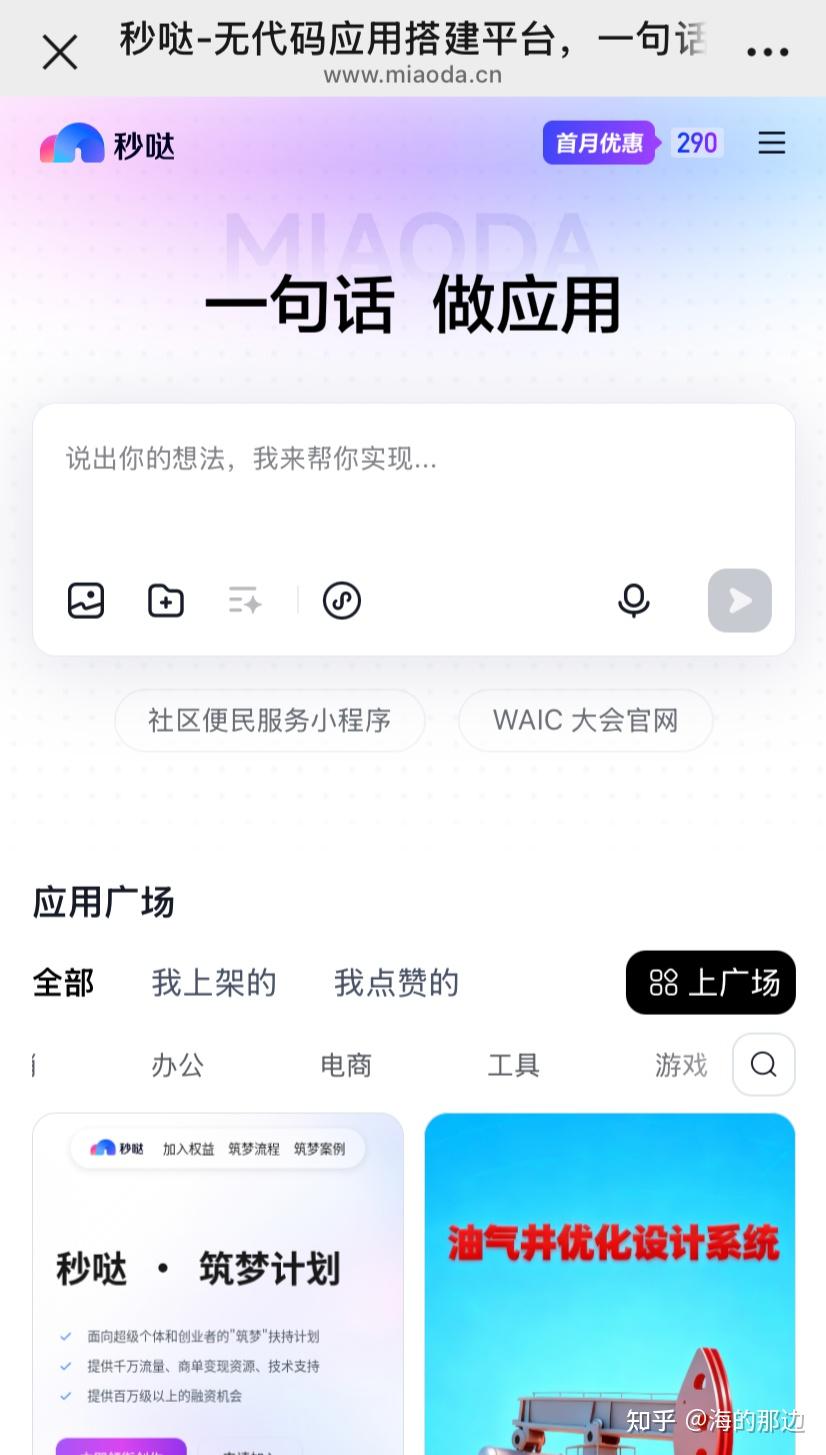Open the 油气井优化设计系统 app card

[x=609, y=1280]
